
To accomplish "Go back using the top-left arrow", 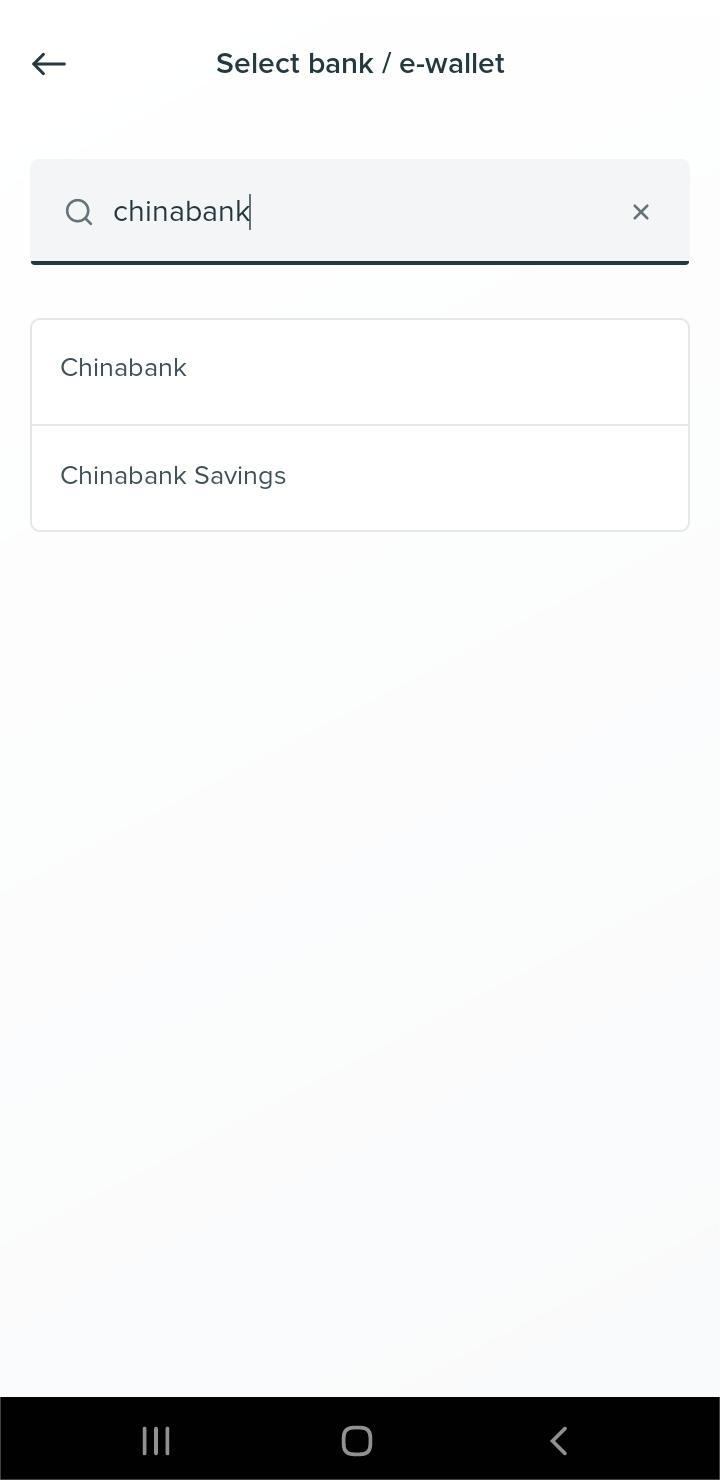I will 48,64.
